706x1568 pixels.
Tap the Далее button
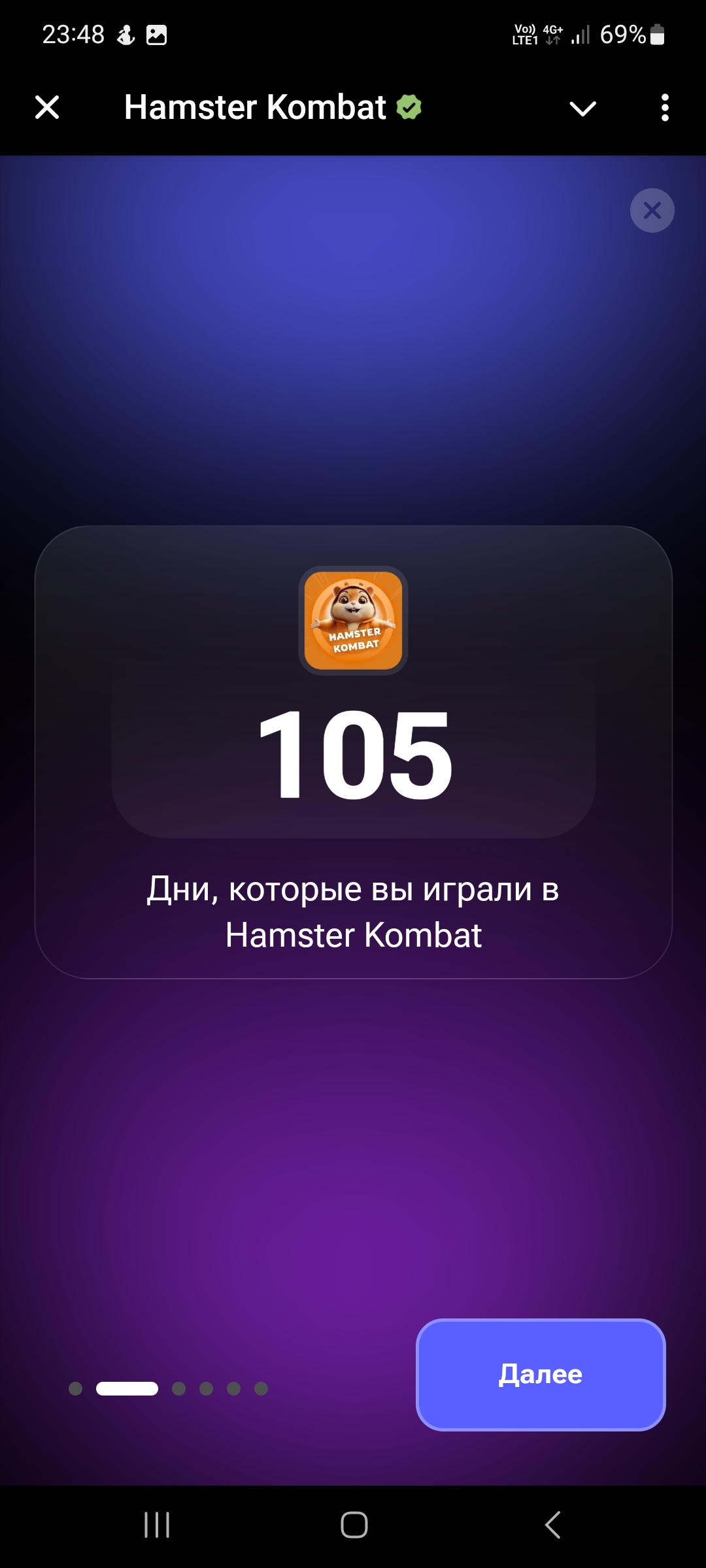pyautogui.click(x=541, y=1375)
